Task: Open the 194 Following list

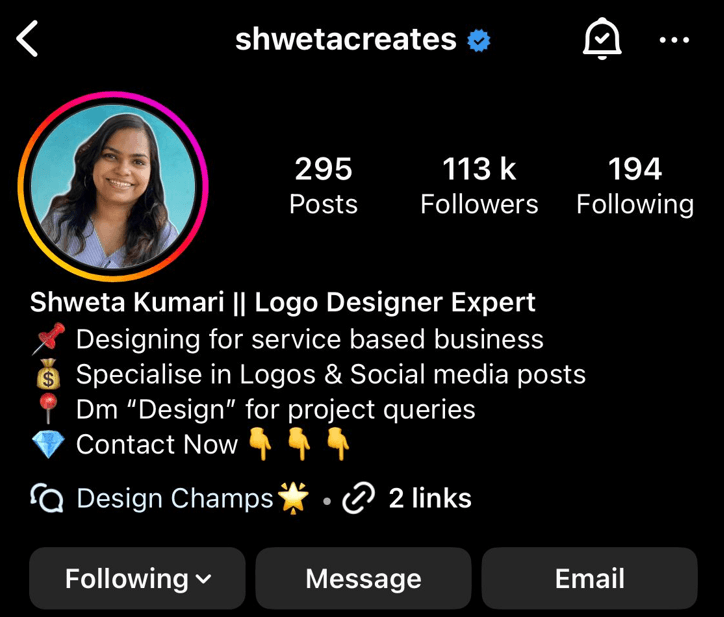Action: [635, 186]
